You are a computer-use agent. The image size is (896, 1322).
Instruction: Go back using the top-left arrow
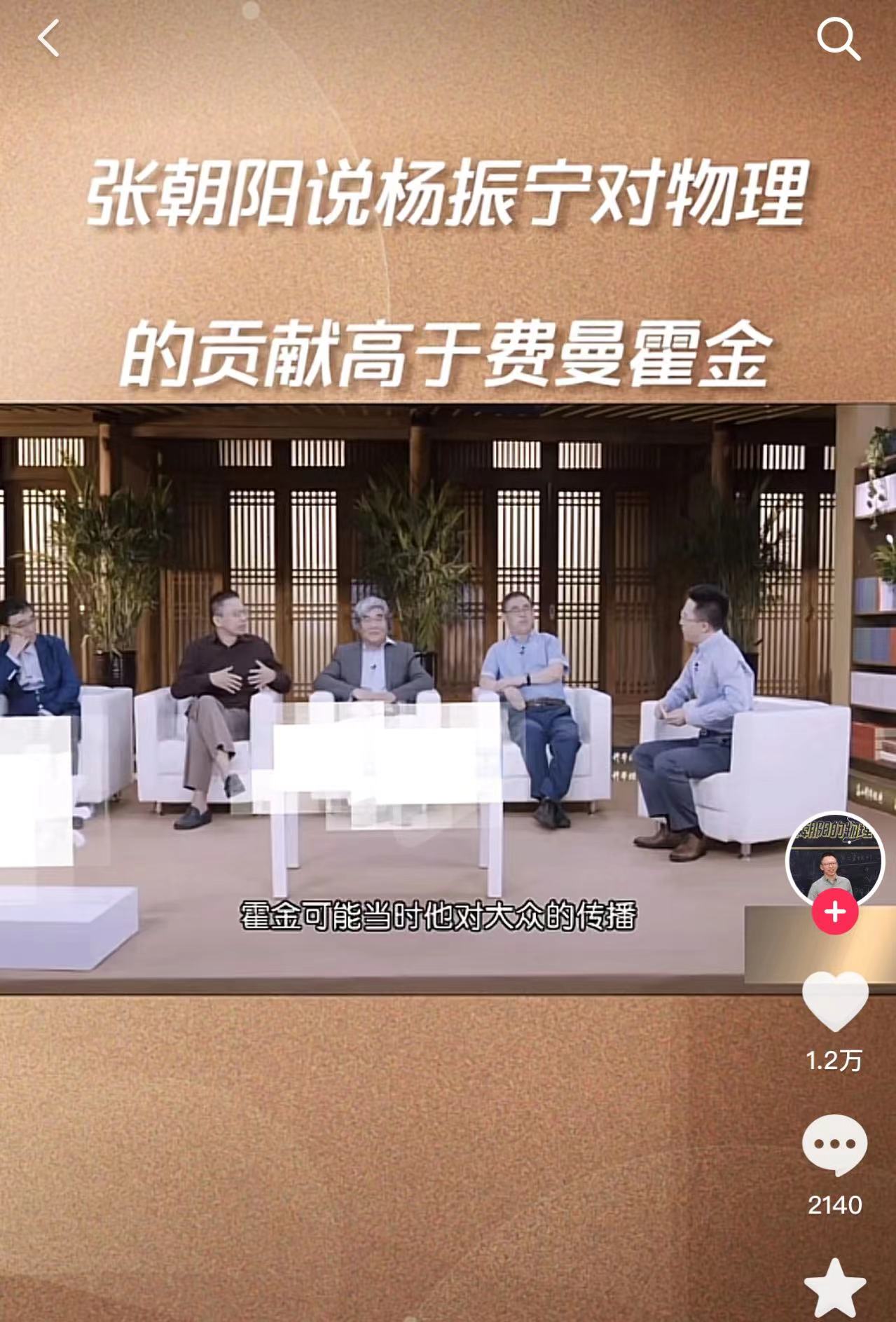tap(48, 38)
